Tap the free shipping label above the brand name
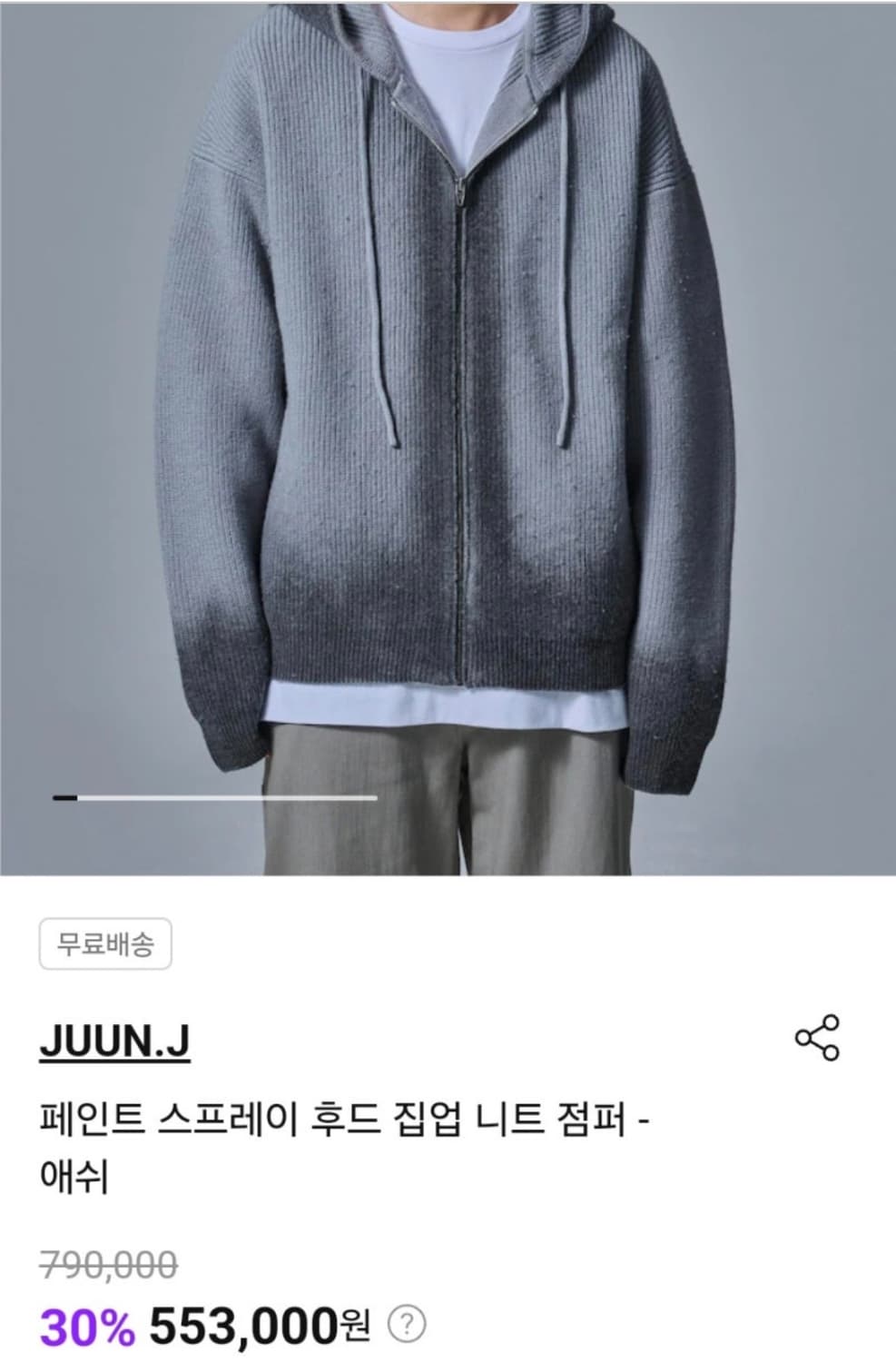This screenshot has width=896, height=1362. pos(105,944)
